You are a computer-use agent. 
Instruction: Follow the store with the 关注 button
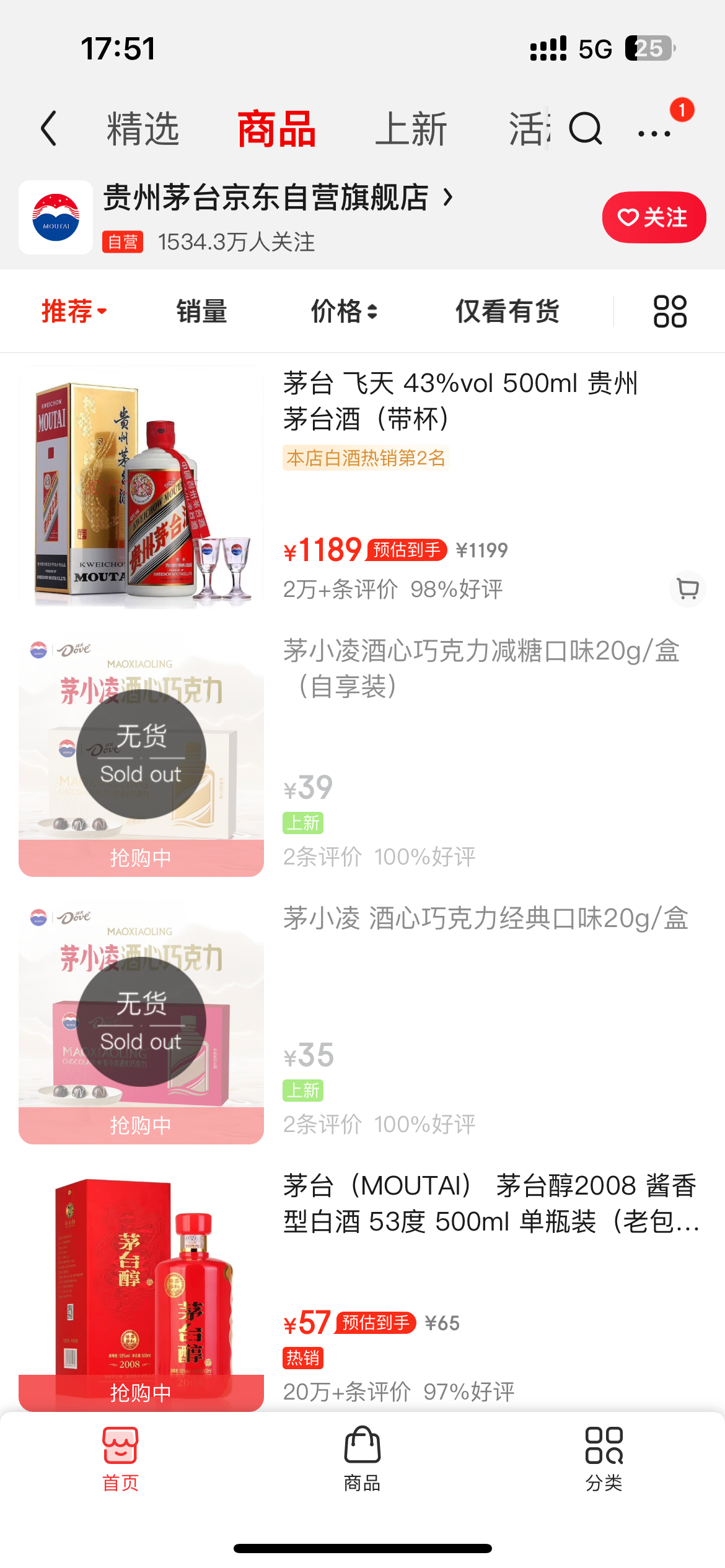point(654,217)
